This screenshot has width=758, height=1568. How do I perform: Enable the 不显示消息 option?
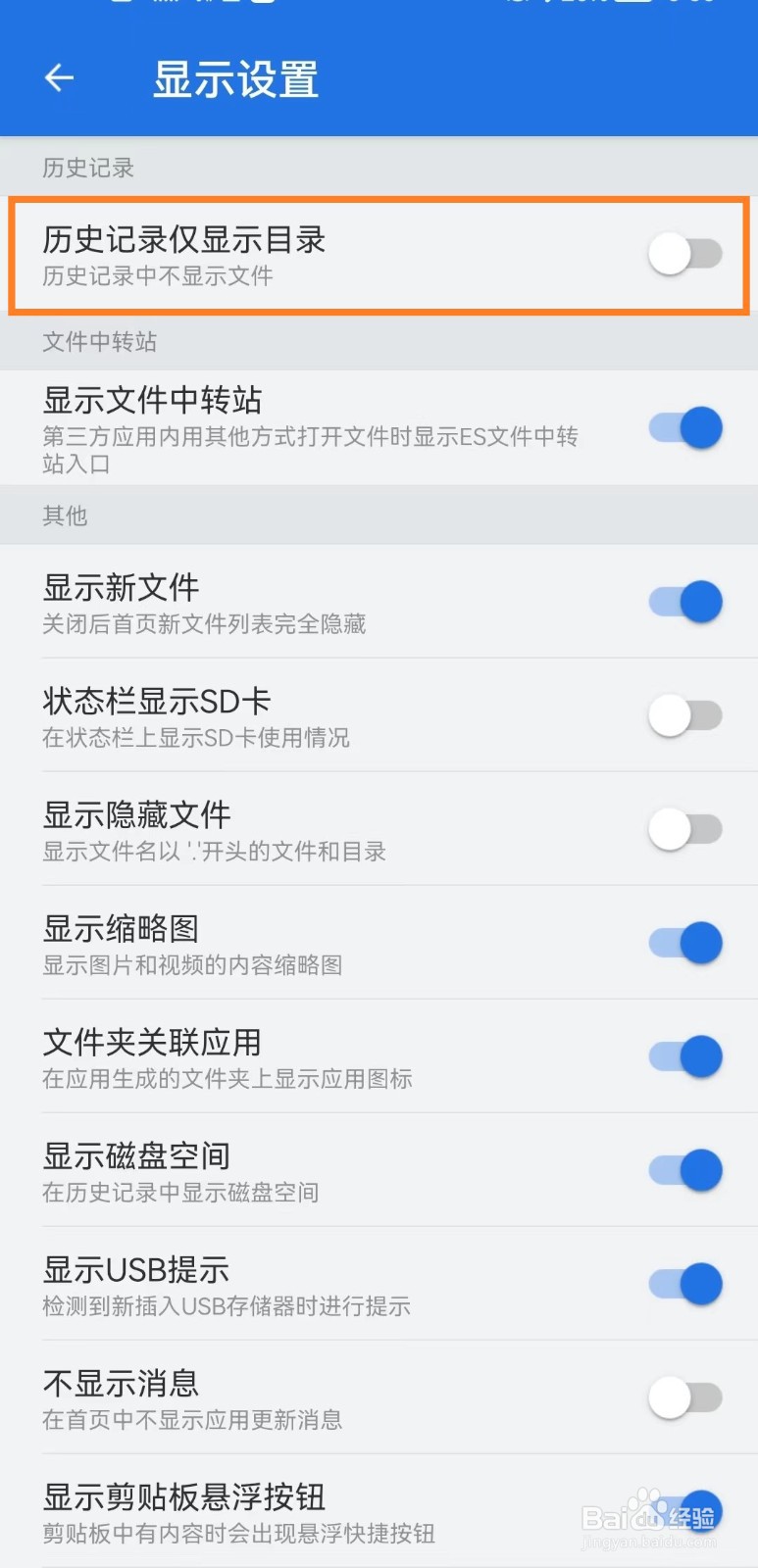tap(683, 1397)
